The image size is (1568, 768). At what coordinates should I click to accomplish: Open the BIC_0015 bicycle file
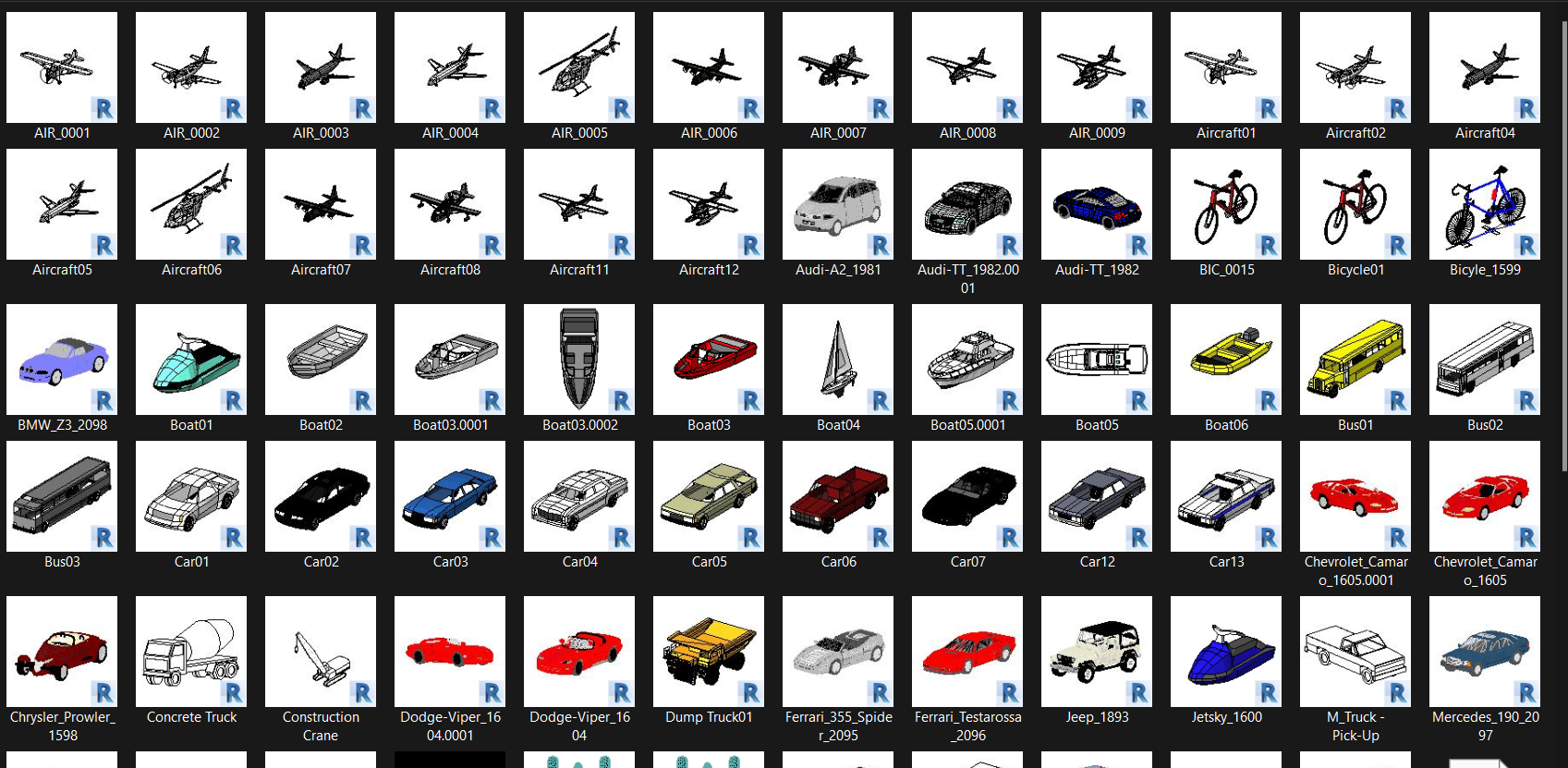point(1226,204)
